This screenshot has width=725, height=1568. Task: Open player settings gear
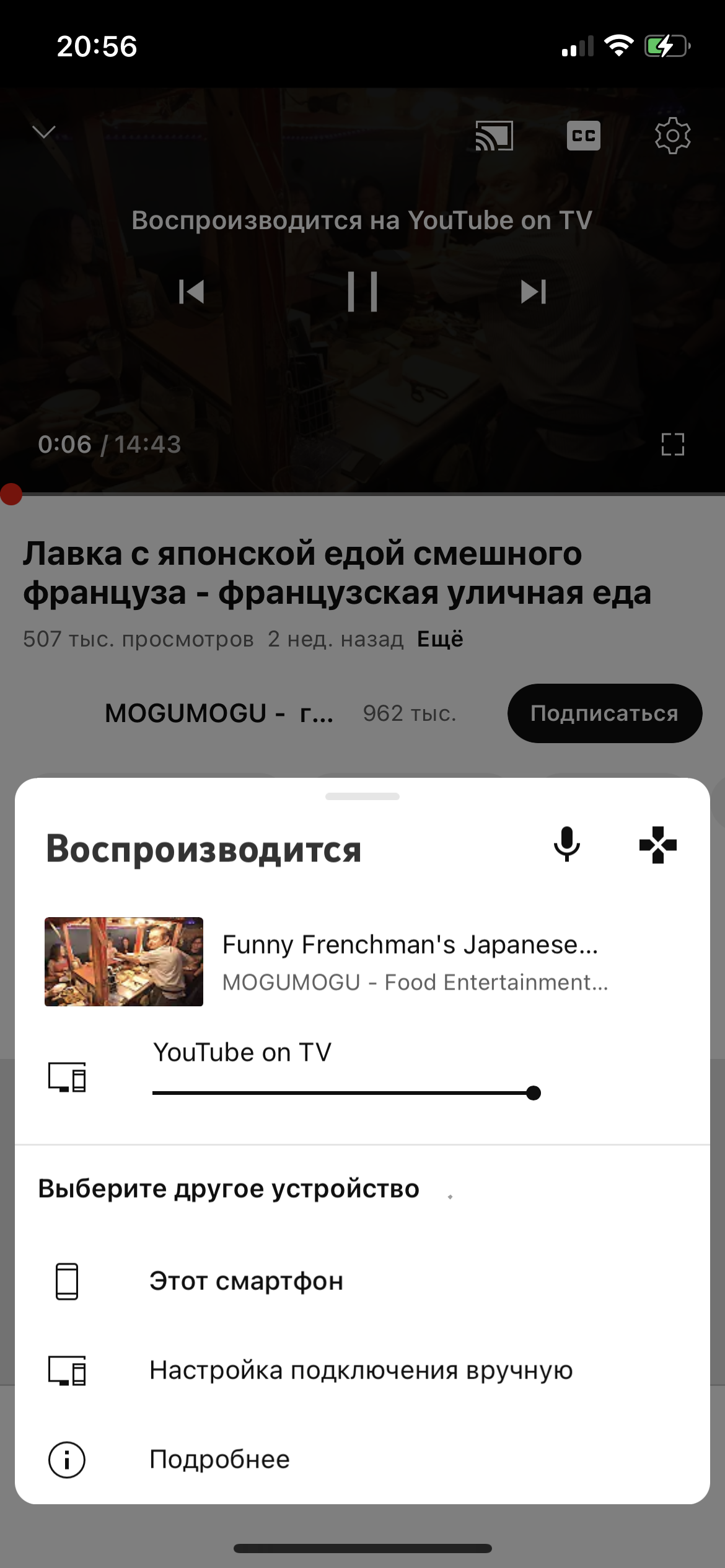click(672, 136)
